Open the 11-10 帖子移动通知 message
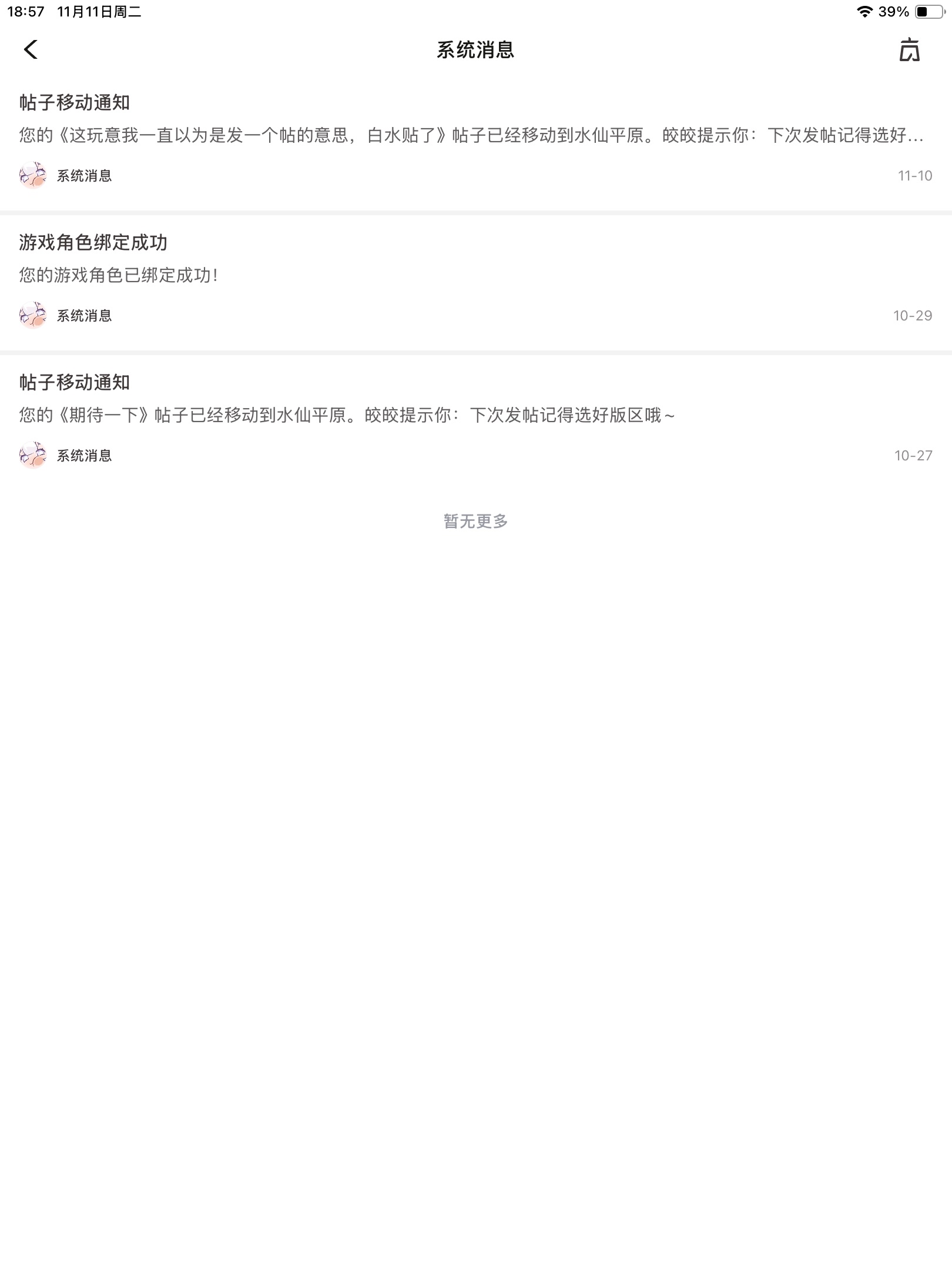Screen dimensions: 952x1270 [x=470, y=135]
